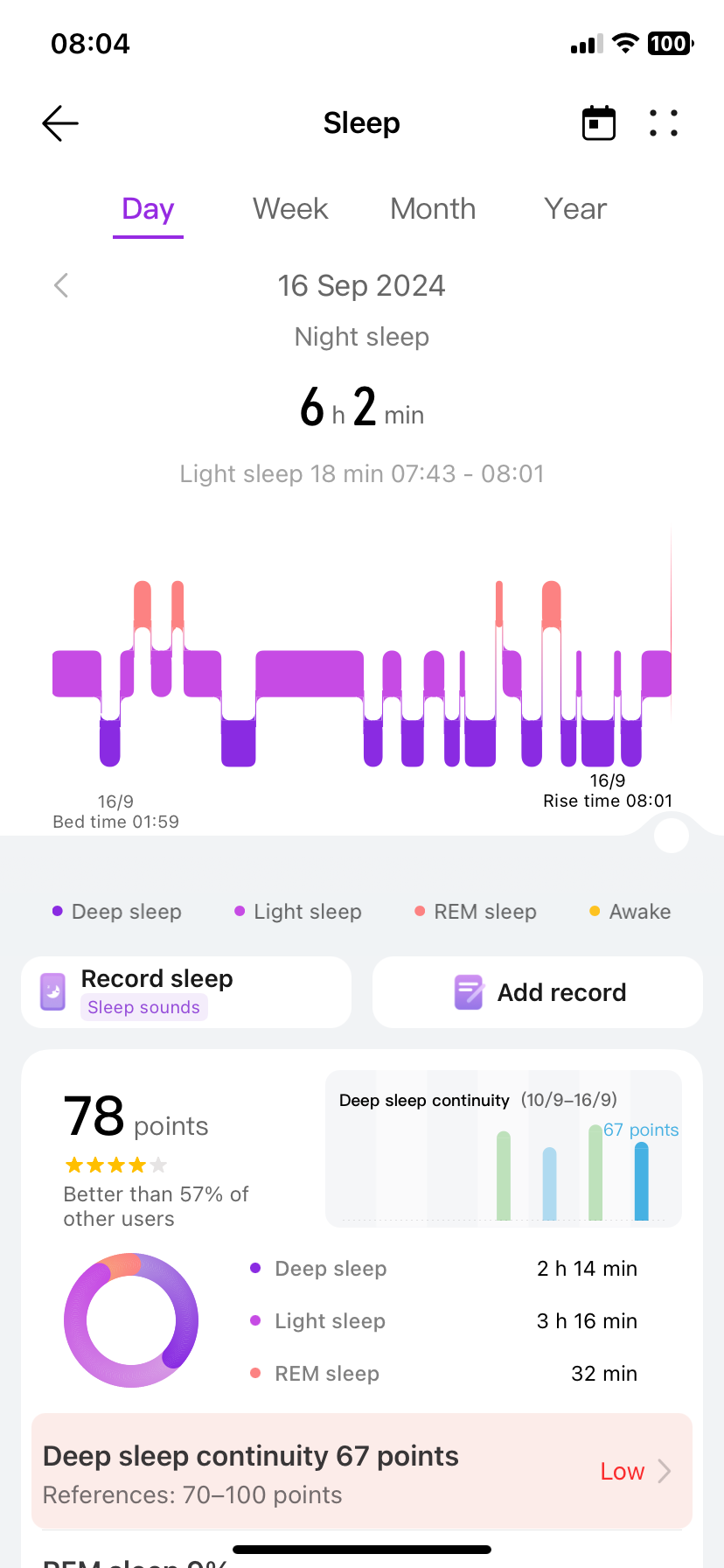Open the four-dot more options menu
The image size is (724, 1568).
point(664,123)
